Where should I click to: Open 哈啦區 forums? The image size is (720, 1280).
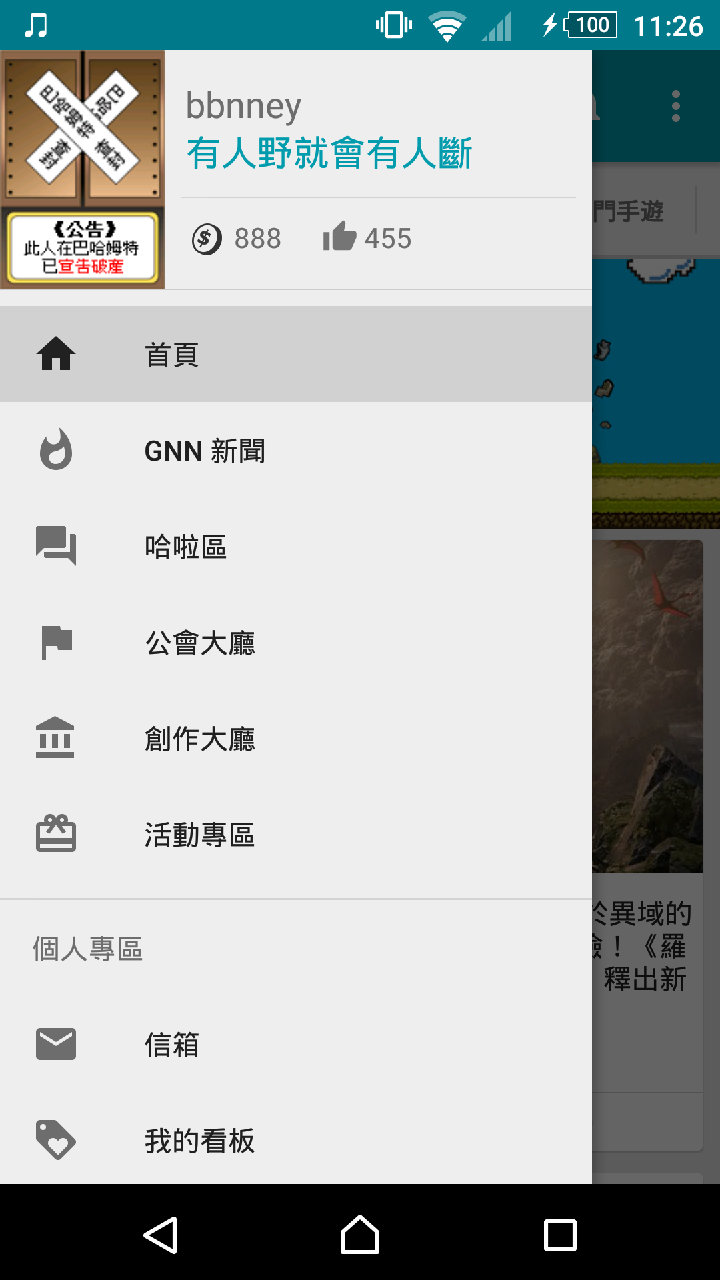(x=296, y=547)
